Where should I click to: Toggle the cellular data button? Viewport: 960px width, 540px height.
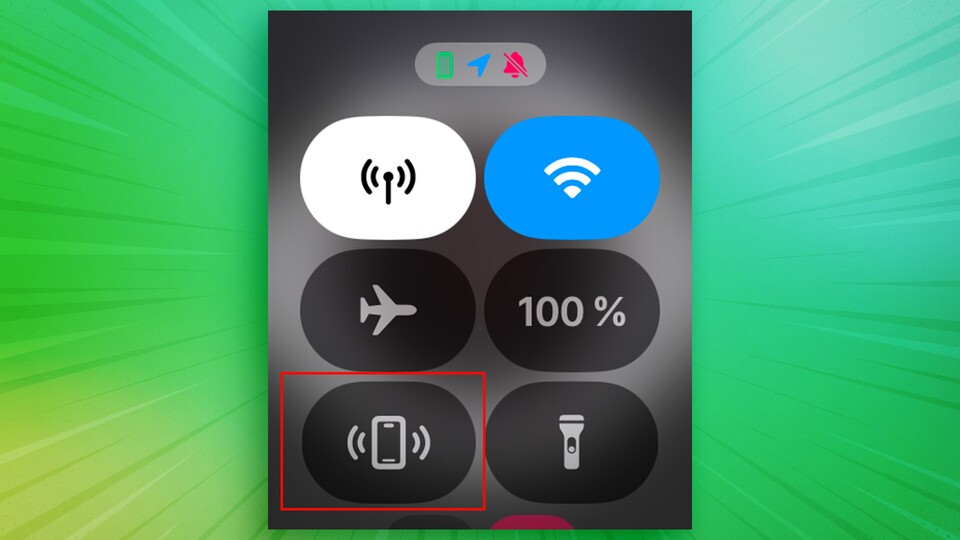coord(388,178)
